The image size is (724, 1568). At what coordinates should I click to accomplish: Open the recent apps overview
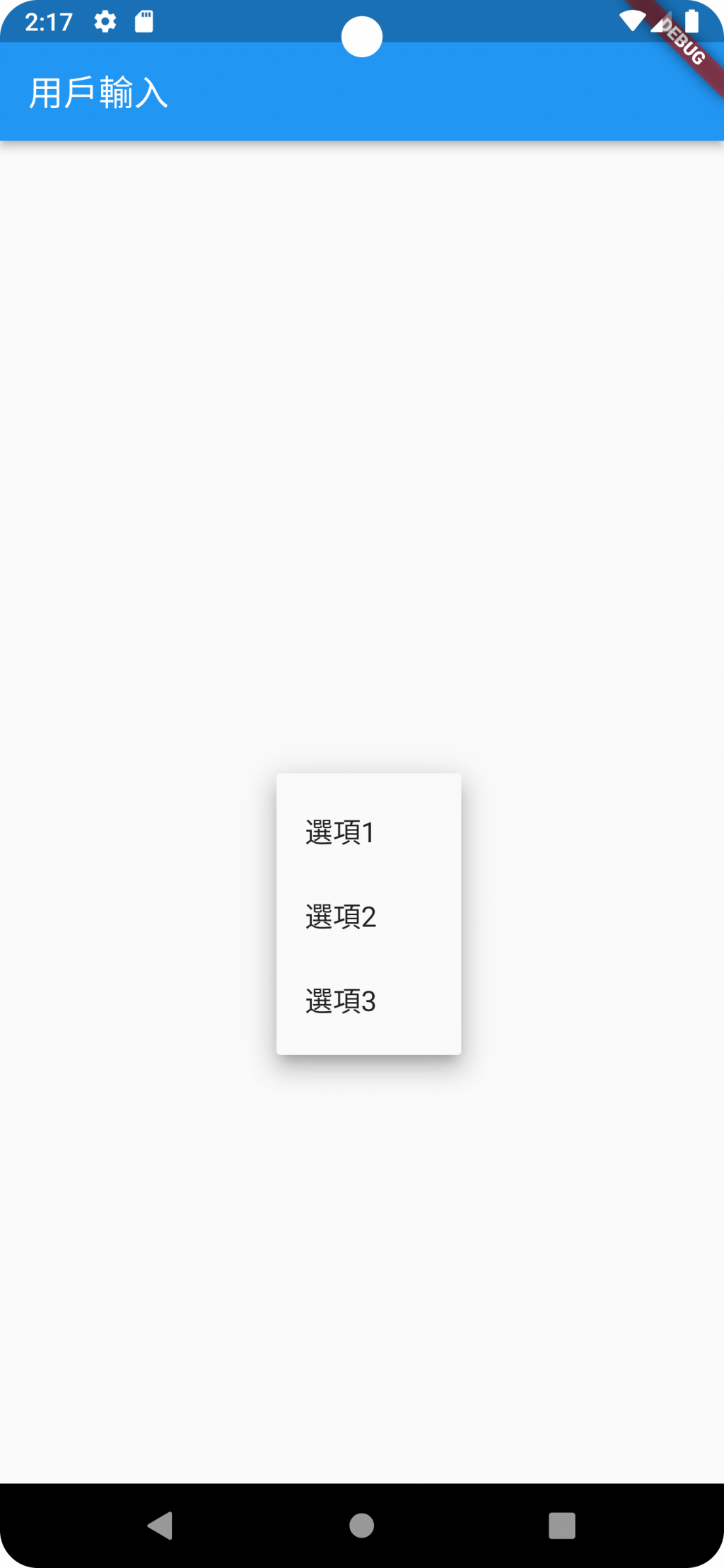(561, 1525)
